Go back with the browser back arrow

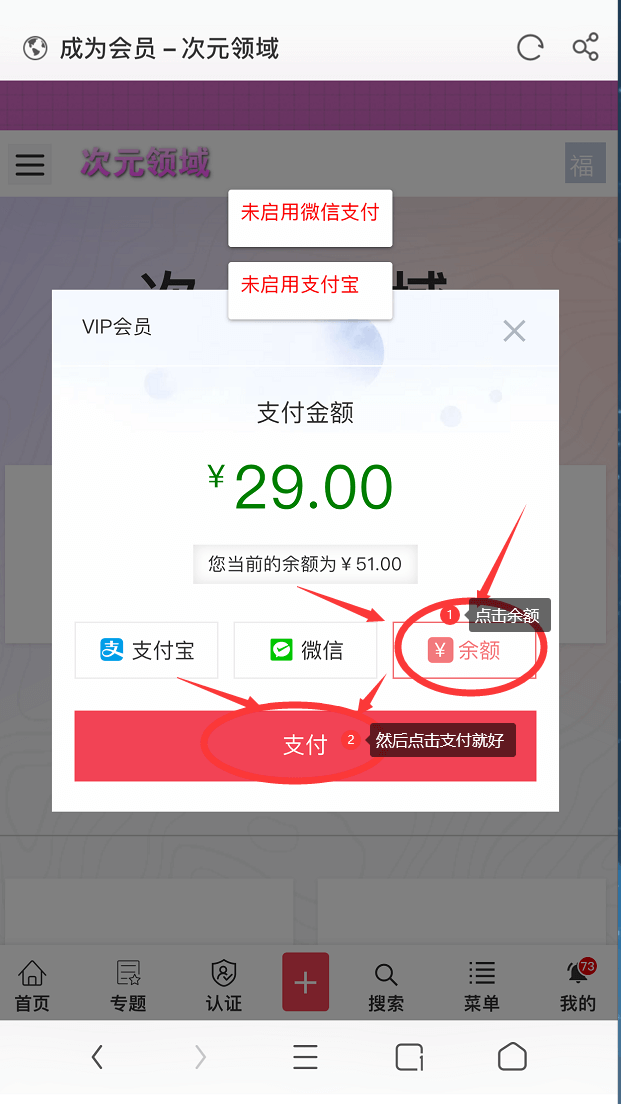[x=97, y=1057]
